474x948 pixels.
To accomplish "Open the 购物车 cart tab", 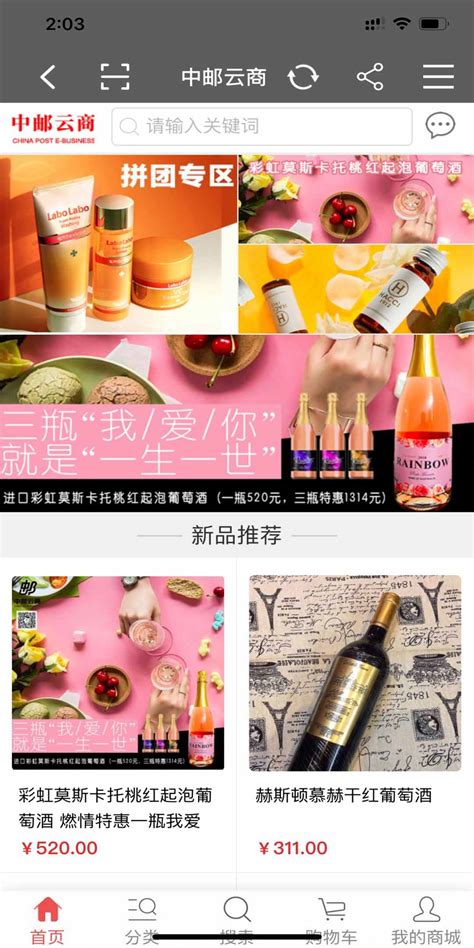I will point(331,920).
